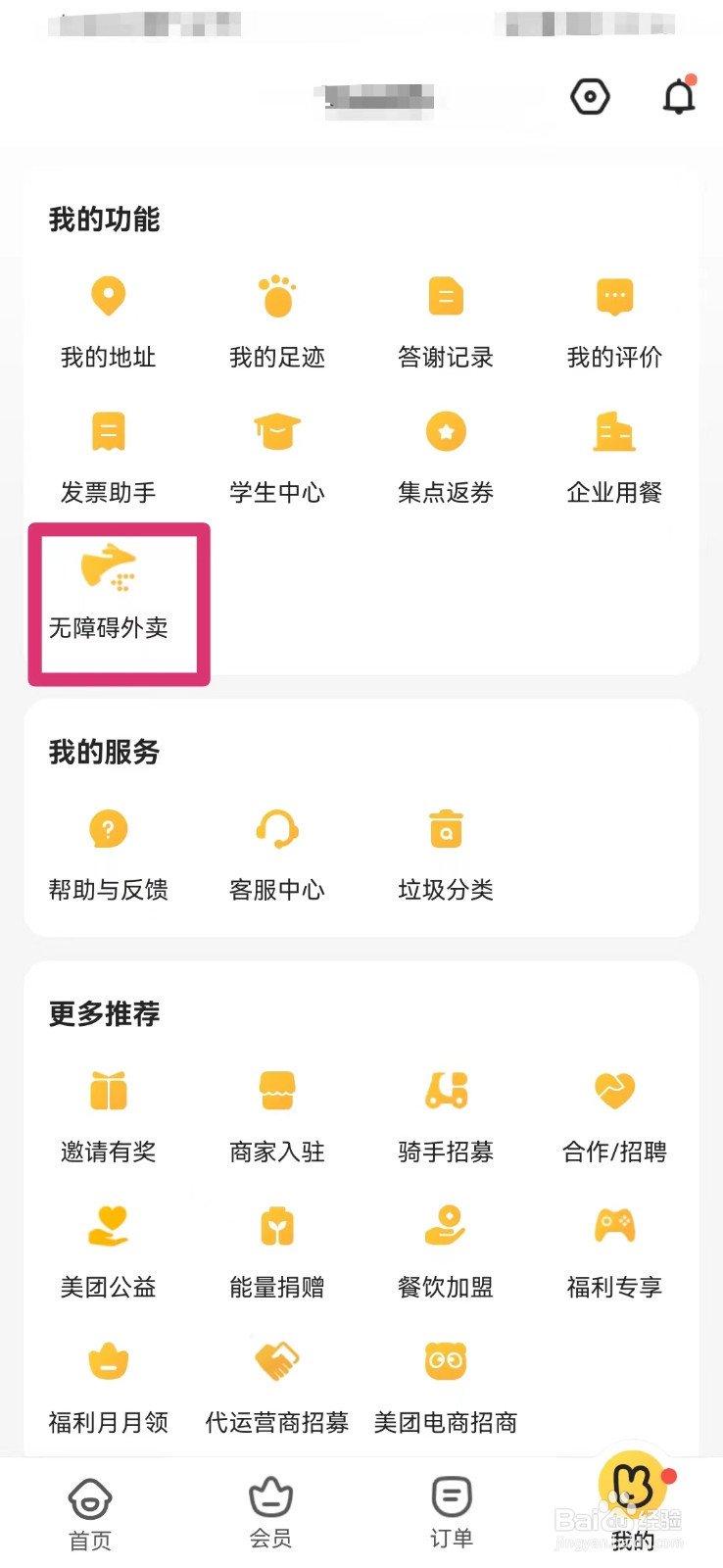Image resolution: width=723 pixels, height=1568 pixels.
Task: Open 发票助手
Action: pyautogui.click(x=109, y=459)
